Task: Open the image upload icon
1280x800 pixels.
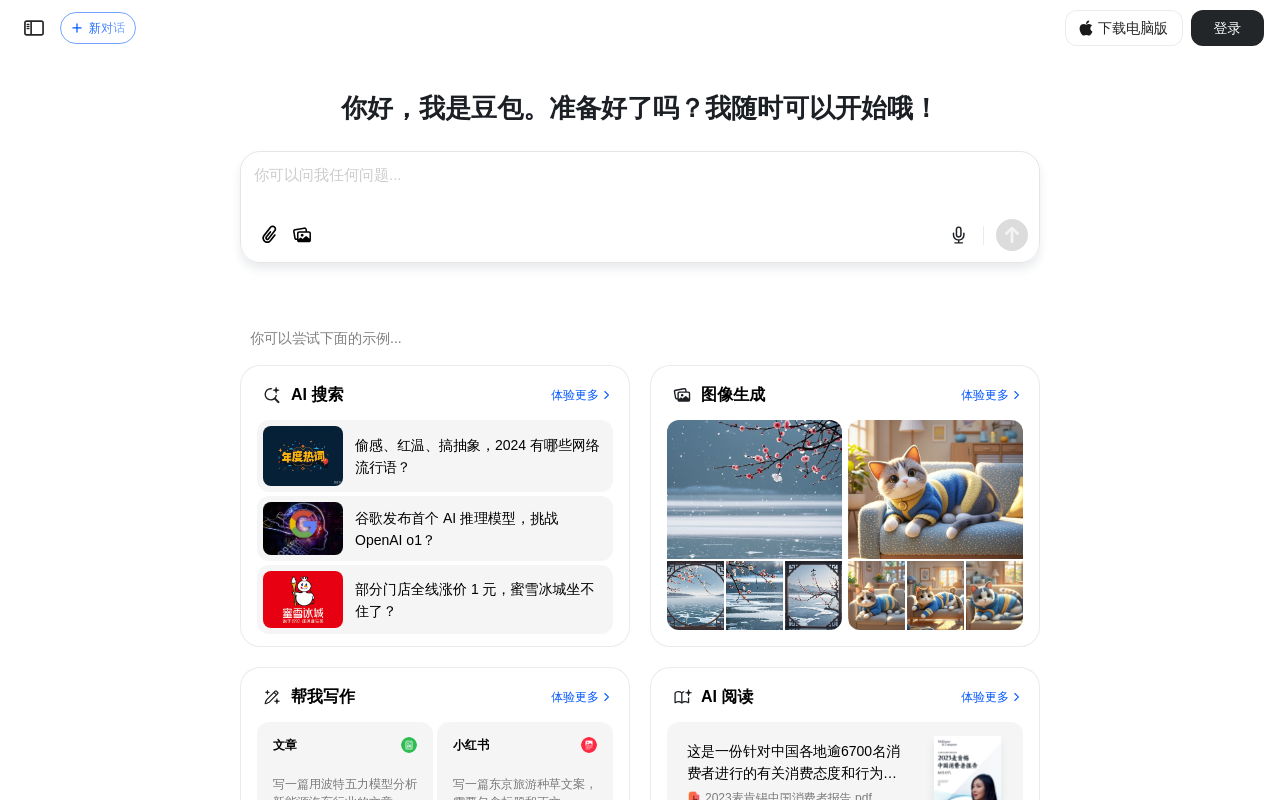Action: click(x=302, y=235)
